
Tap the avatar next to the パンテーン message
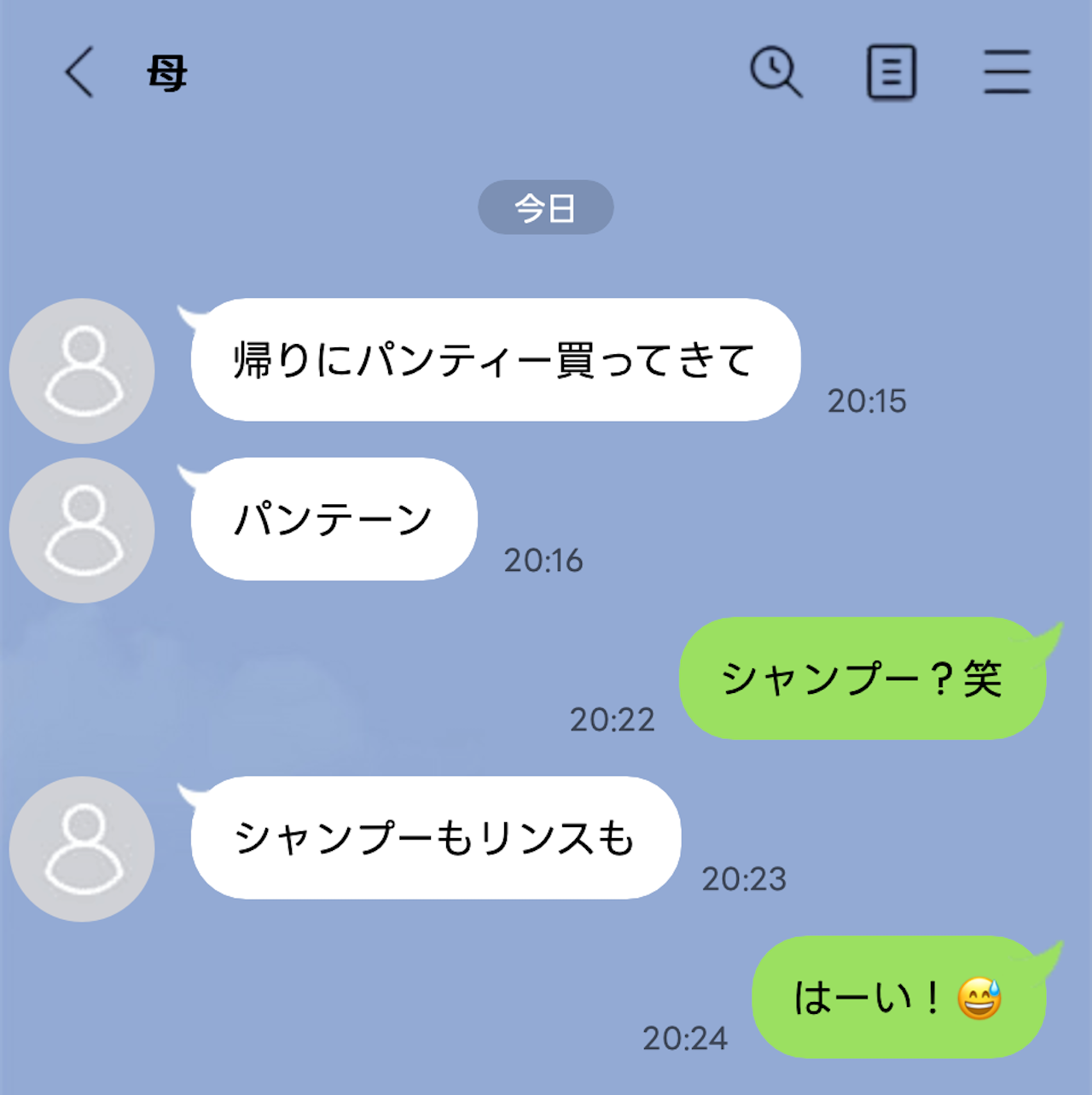click(x=82, y=530)
